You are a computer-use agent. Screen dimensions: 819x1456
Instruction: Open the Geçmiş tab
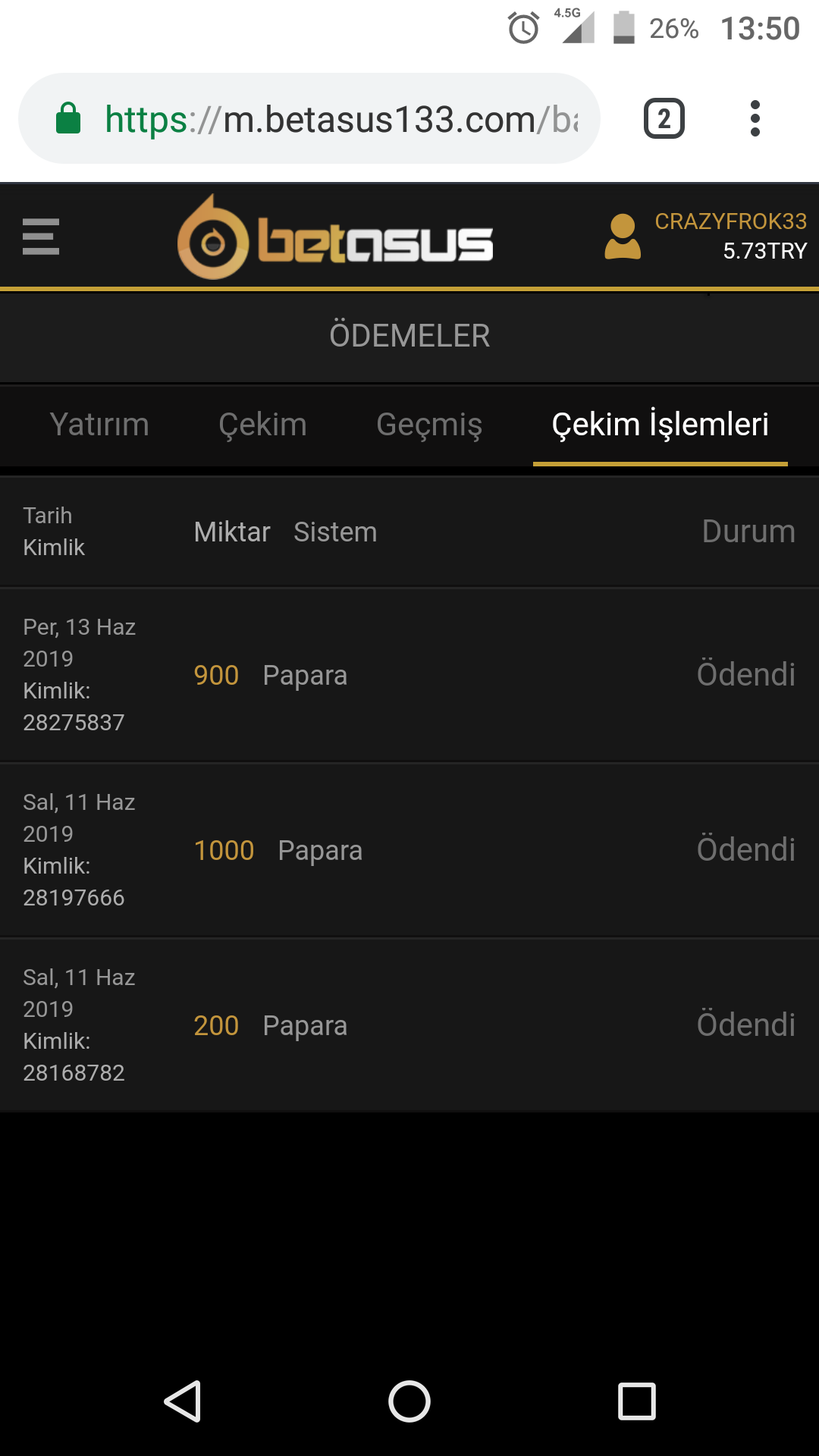(429, 425)
